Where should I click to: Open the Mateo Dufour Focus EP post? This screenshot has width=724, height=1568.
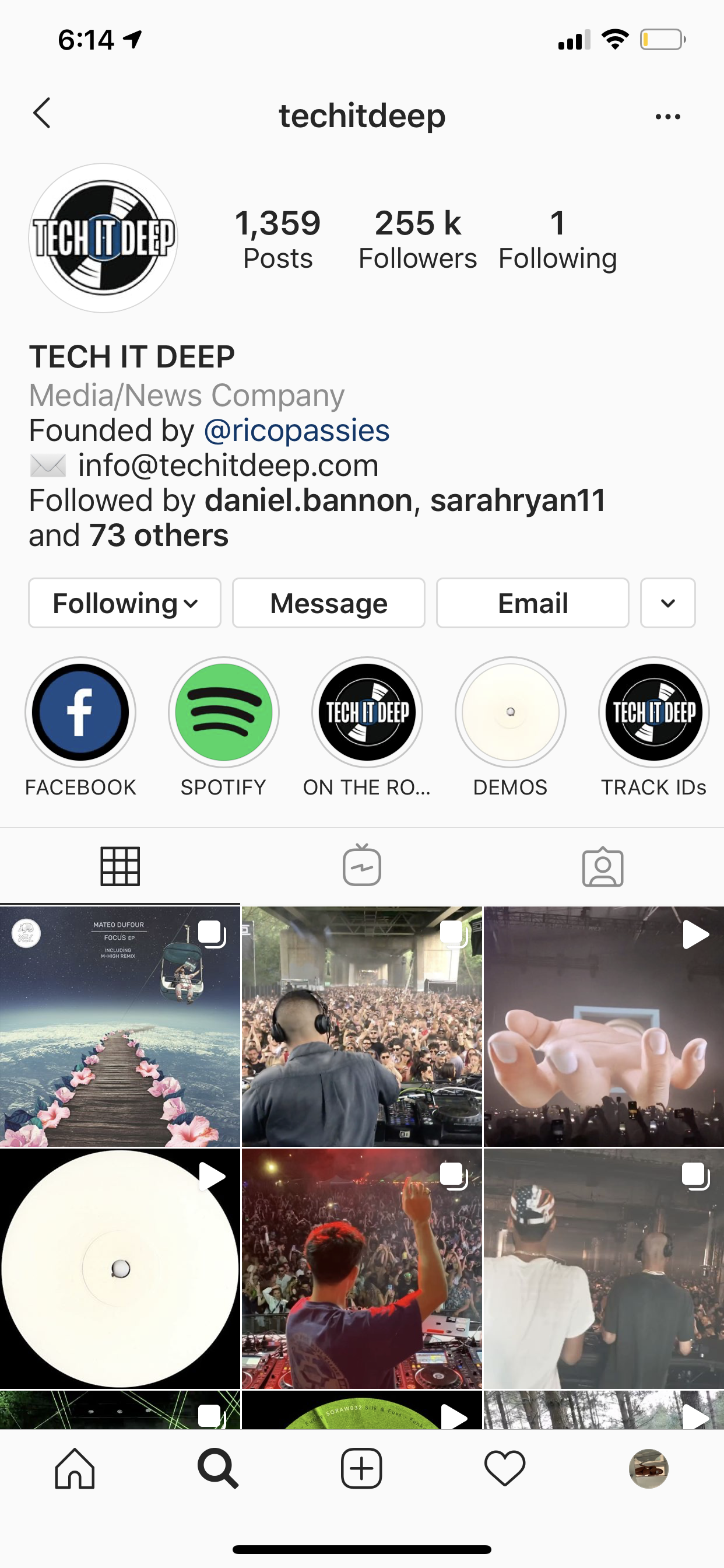pos(120,1026)
